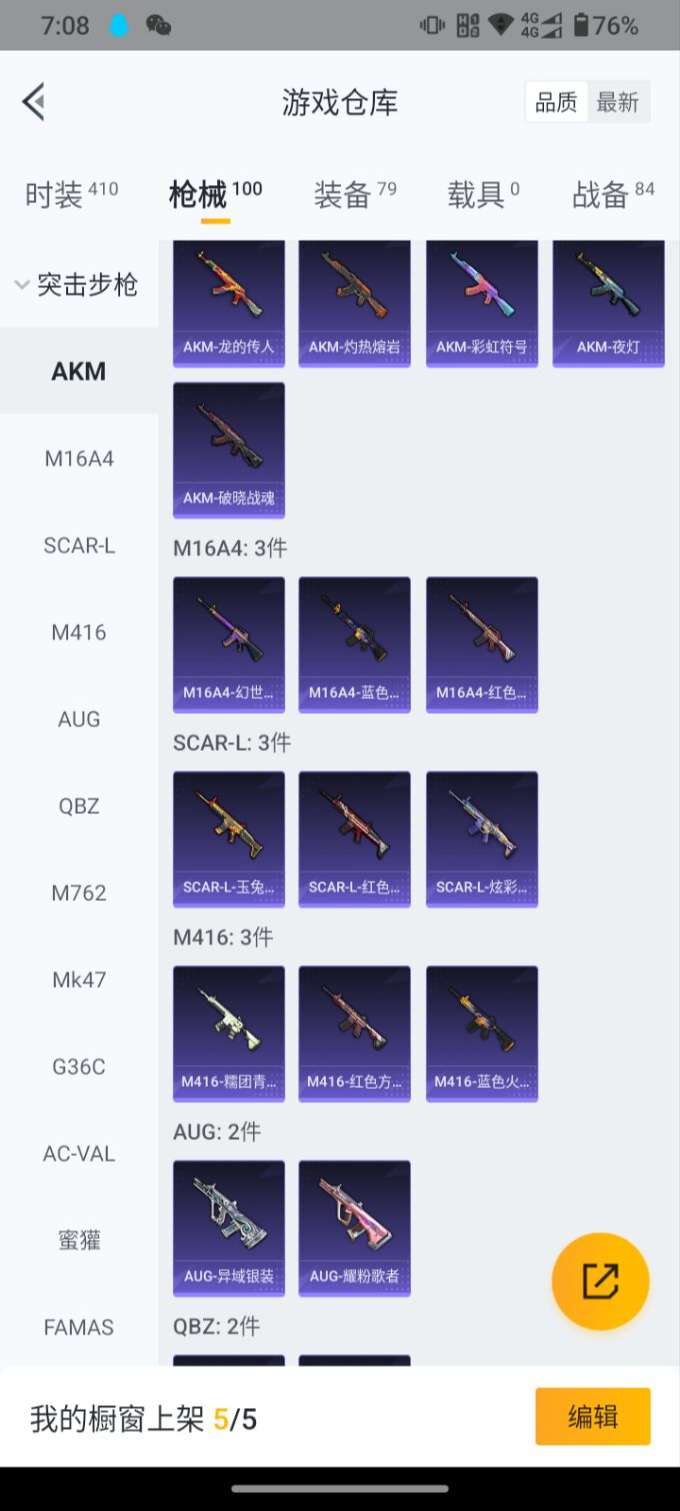Select M16A4 in the side list
Viewport: 680px width, 1511px height.
79,459
